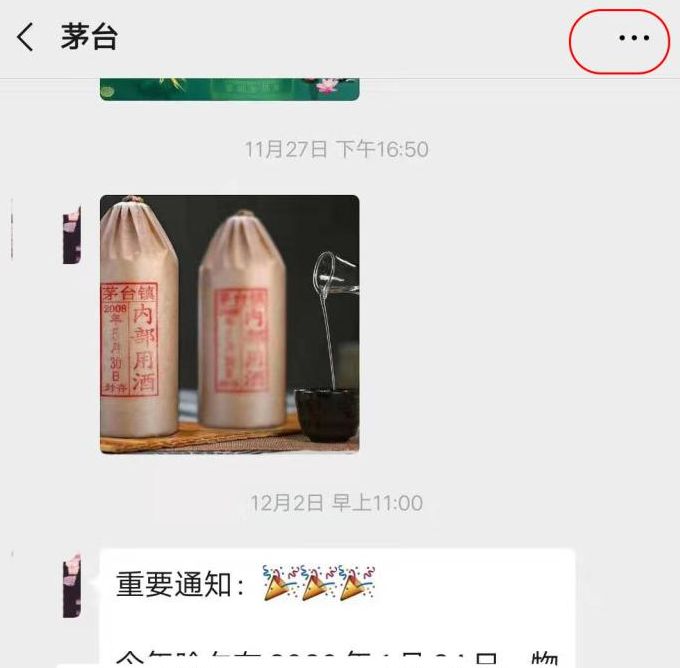
Task: Open the Moutai bottles photo message
Action: [x=229, y=324]
